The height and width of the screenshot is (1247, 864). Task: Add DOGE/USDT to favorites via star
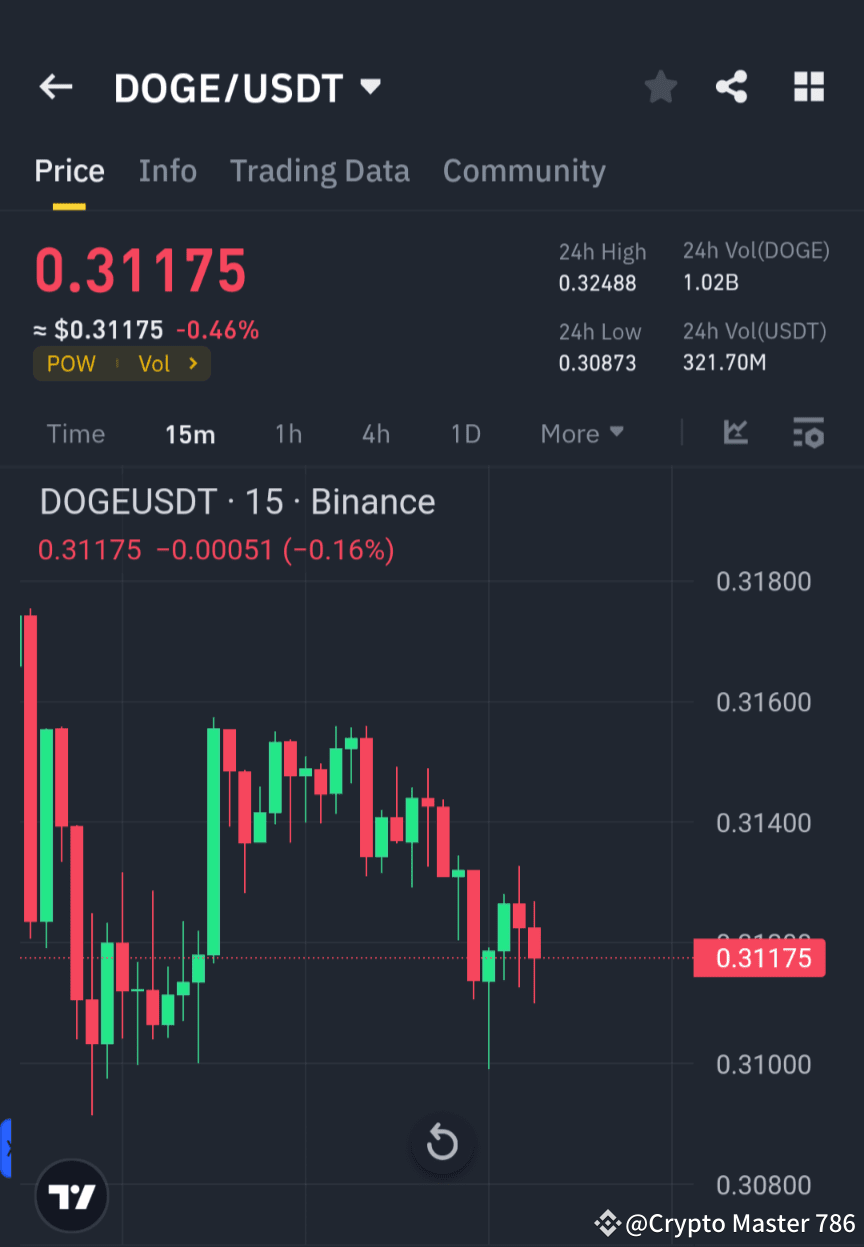click(660, 87)
